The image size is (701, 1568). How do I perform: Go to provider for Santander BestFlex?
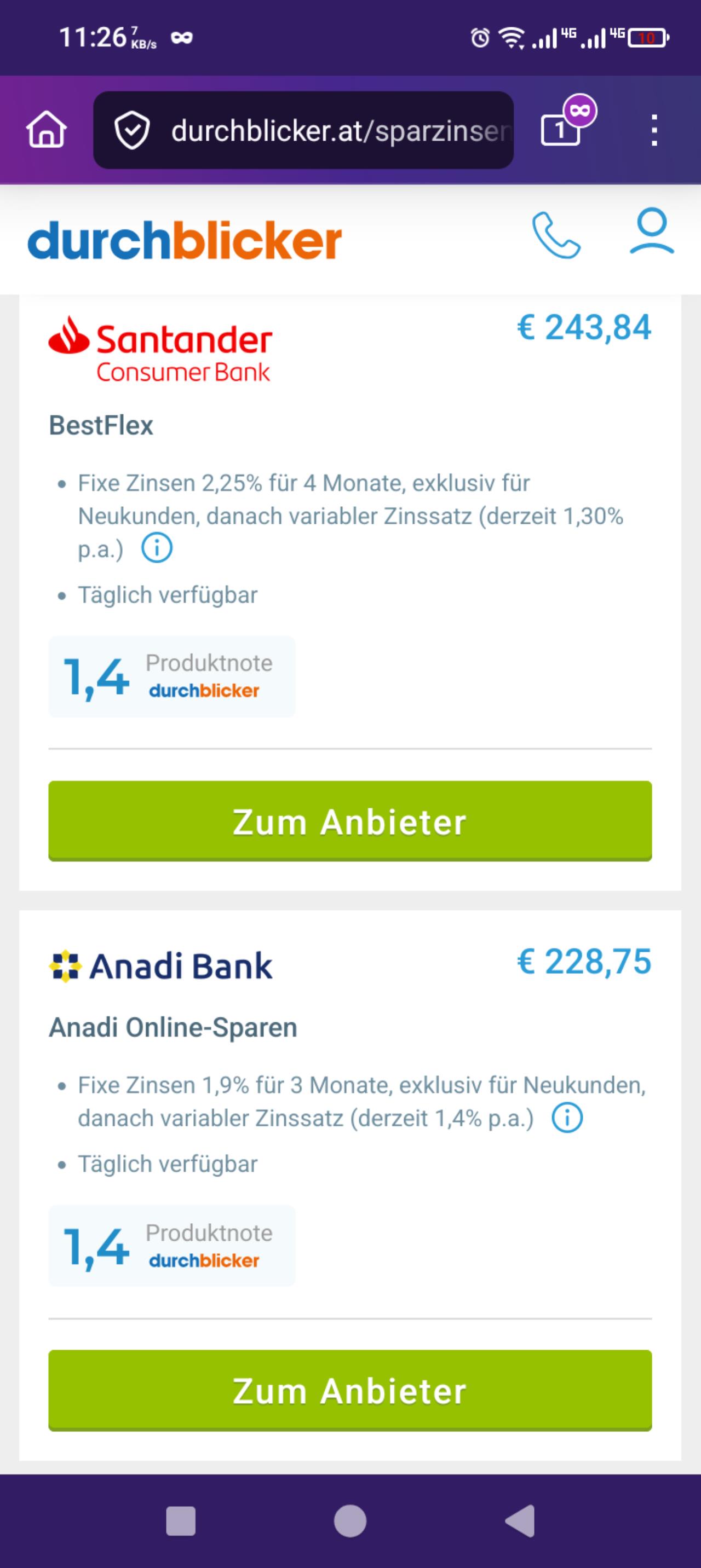[x=349, y=820]
